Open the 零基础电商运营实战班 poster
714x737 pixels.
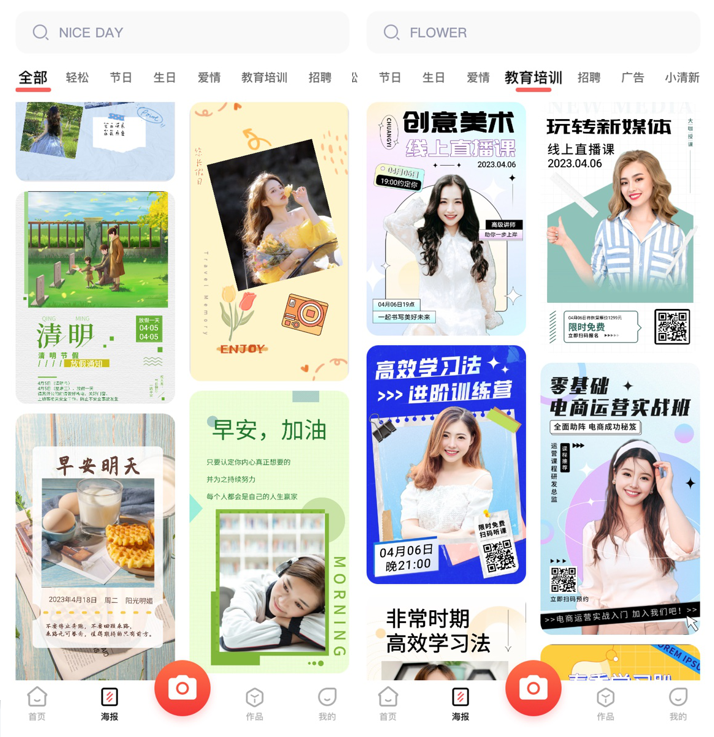tap(620, 498)
